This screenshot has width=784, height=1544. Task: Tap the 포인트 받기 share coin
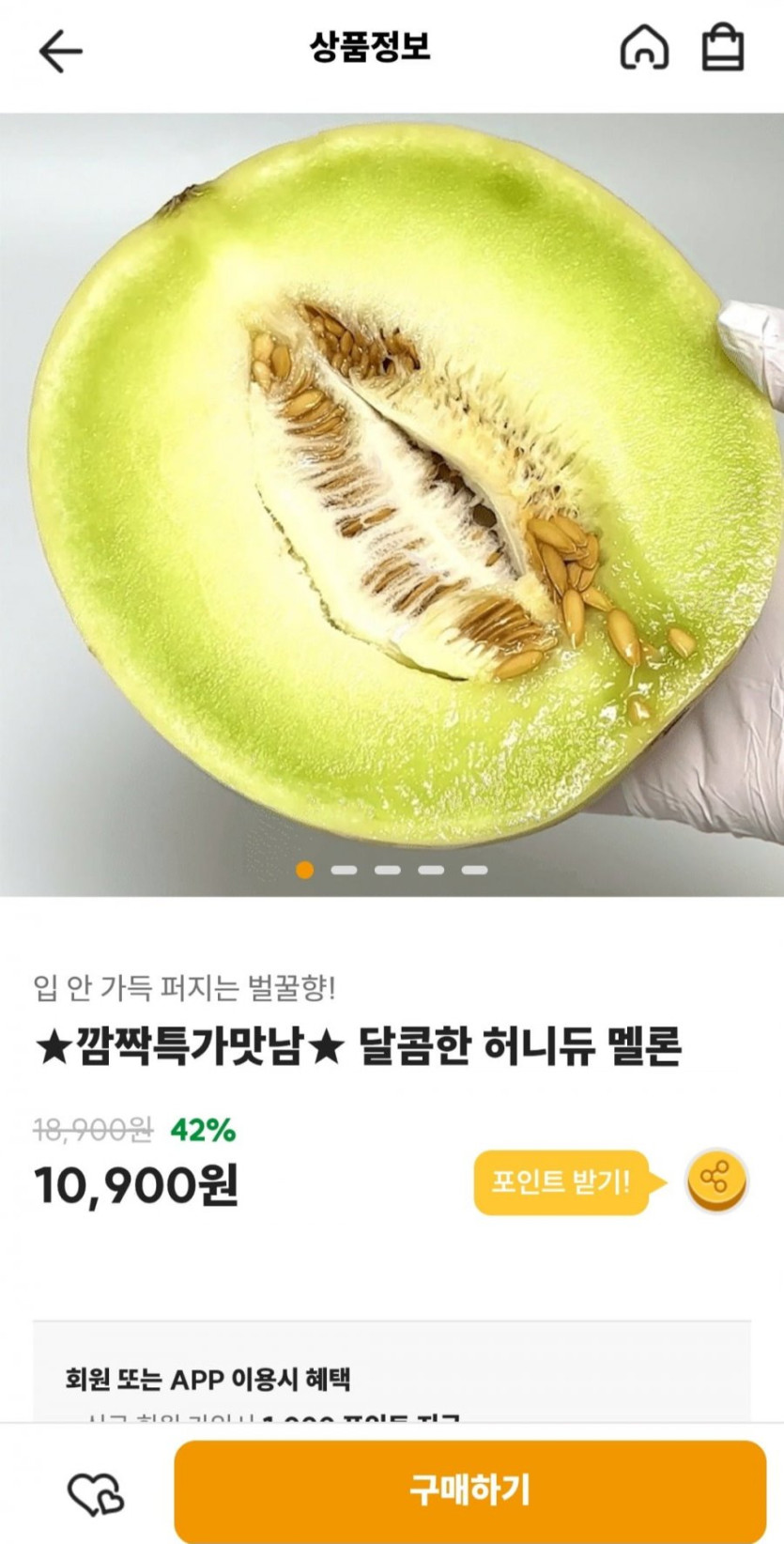coord(716,1180)
